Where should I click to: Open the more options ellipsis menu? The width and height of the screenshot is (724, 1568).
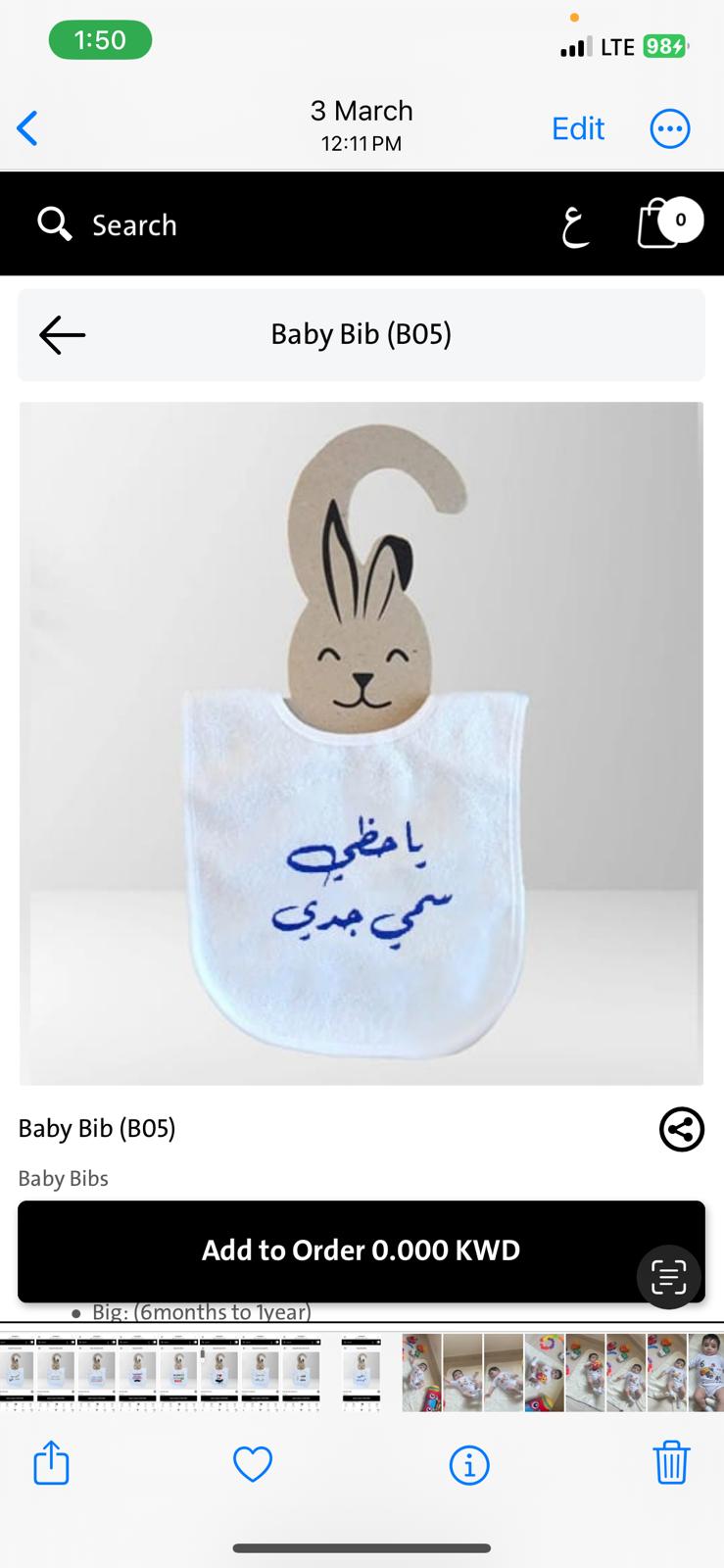coord(670,128)
